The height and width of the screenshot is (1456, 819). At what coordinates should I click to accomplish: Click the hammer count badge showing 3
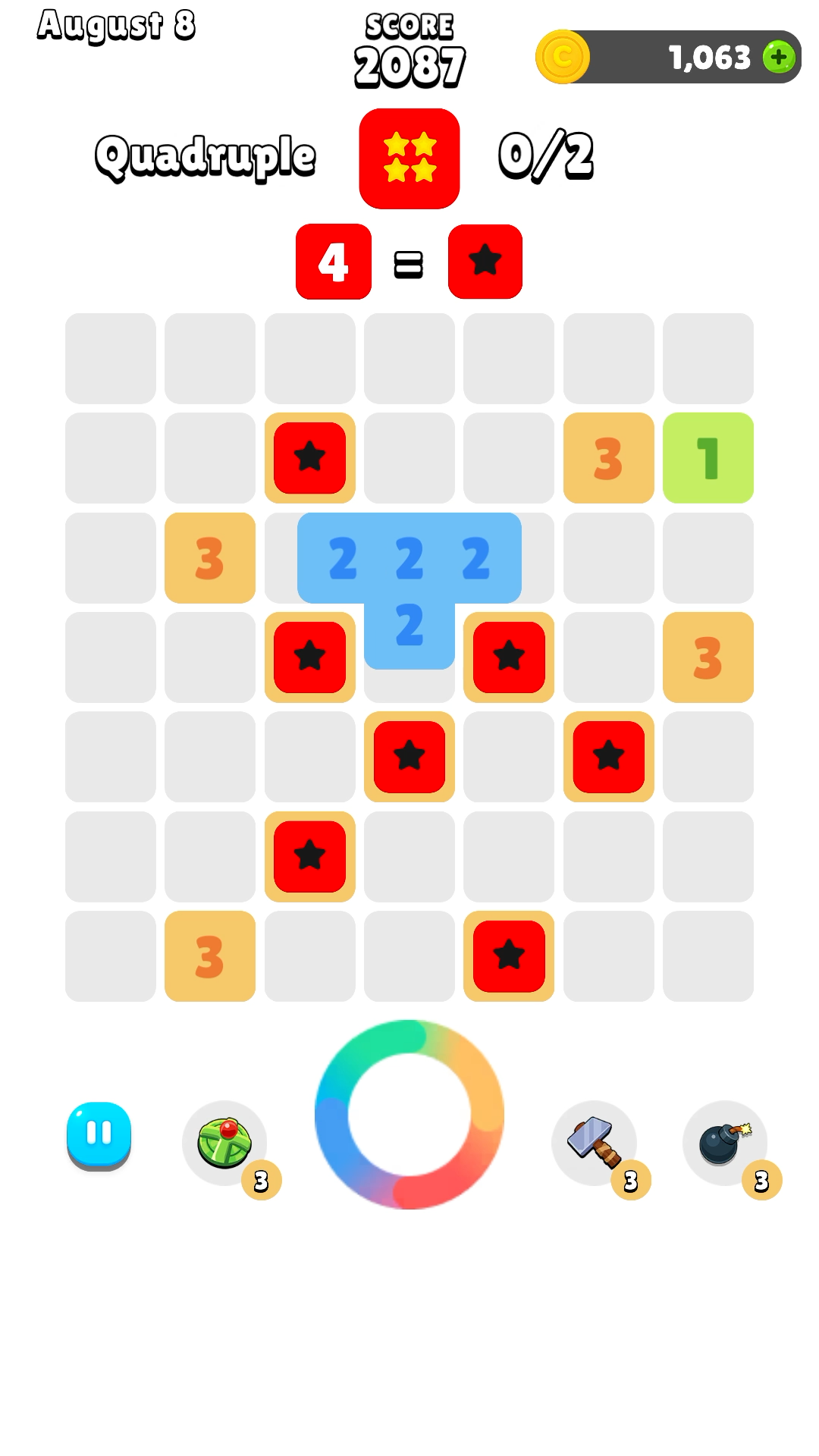(x=629, y=1180)
